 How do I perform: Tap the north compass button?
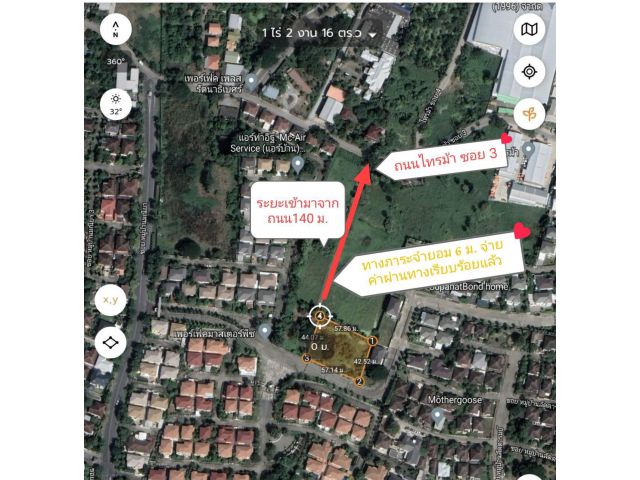point(115,30)
